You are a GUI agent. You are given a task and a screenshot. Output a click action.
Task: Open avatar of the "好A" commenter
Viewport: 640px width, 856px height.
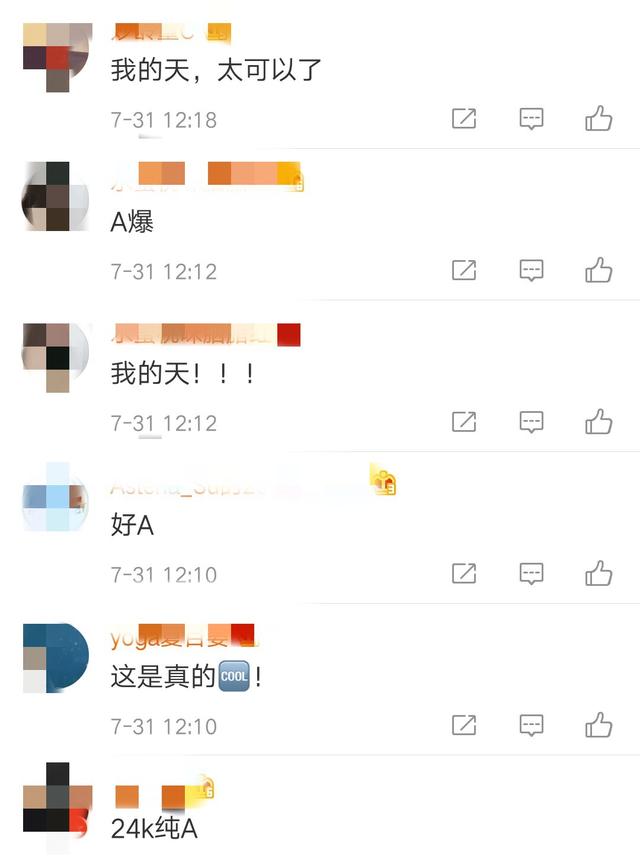[x=55, y=498]
